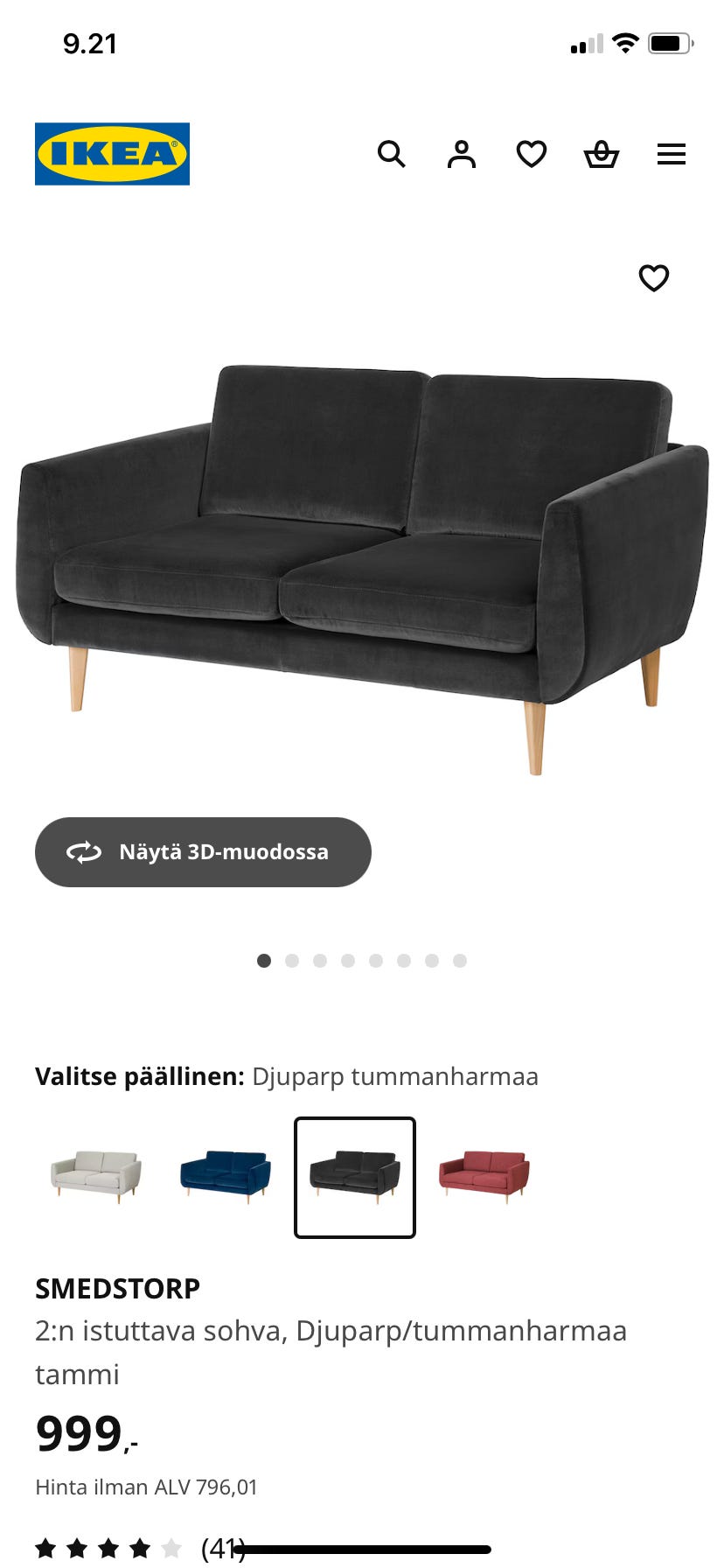View your favorites list
This screenshot has width=724, height=1568.
(x=531, y=153)
